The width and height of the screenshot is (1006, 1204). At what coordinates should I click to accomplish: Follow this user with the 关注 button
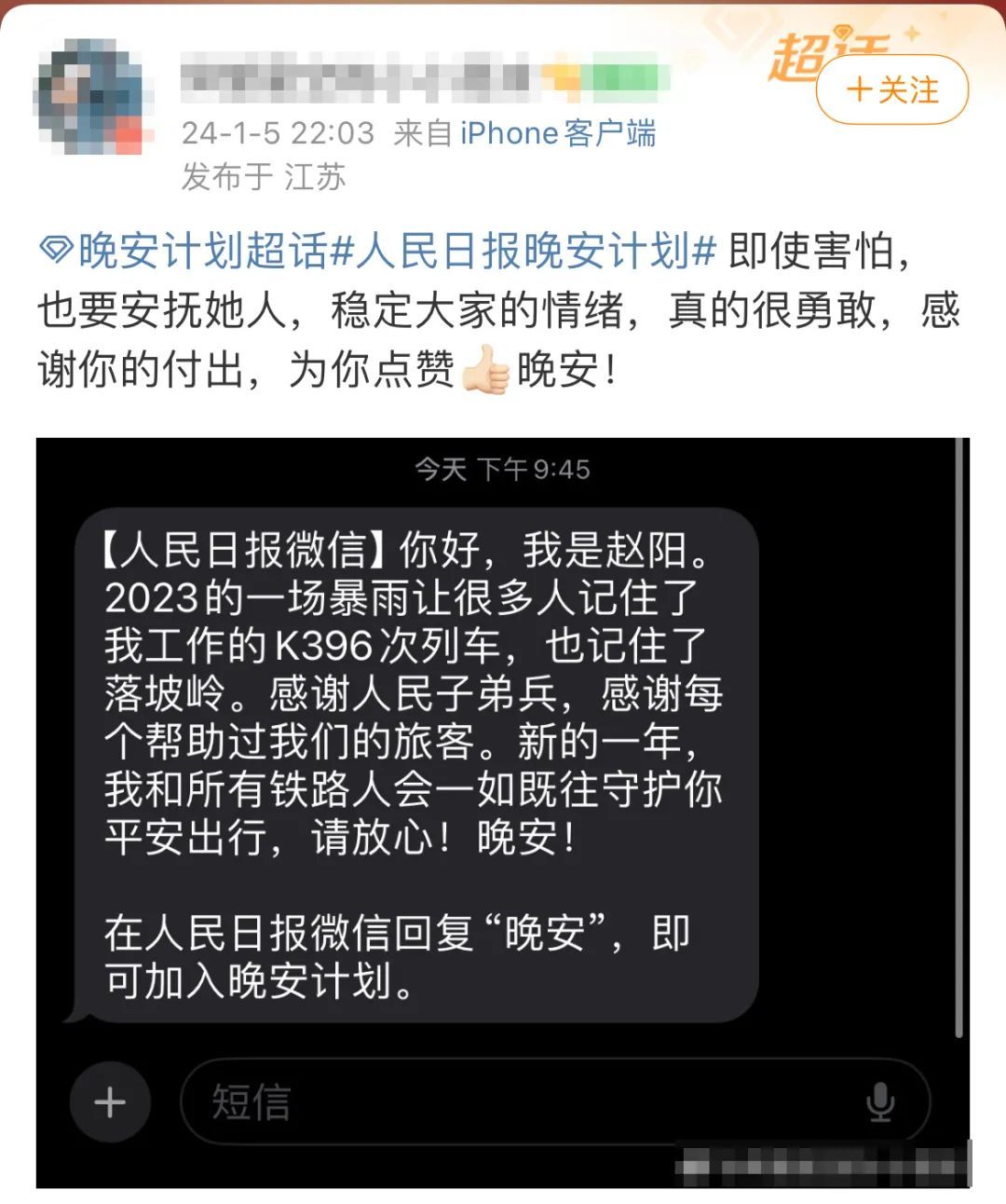tap(891, 90)
